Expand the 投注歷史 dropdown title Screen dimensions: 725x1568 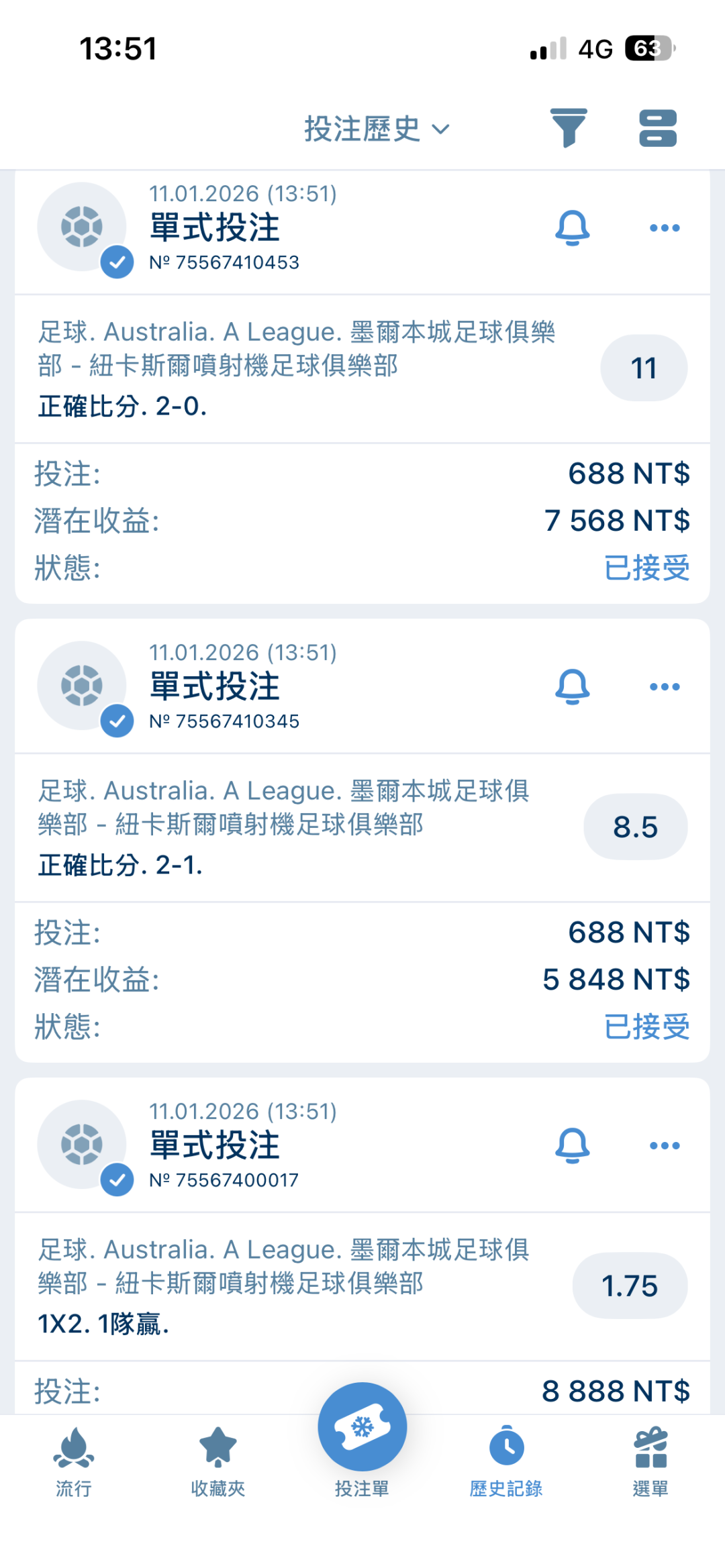pos(376,129)
